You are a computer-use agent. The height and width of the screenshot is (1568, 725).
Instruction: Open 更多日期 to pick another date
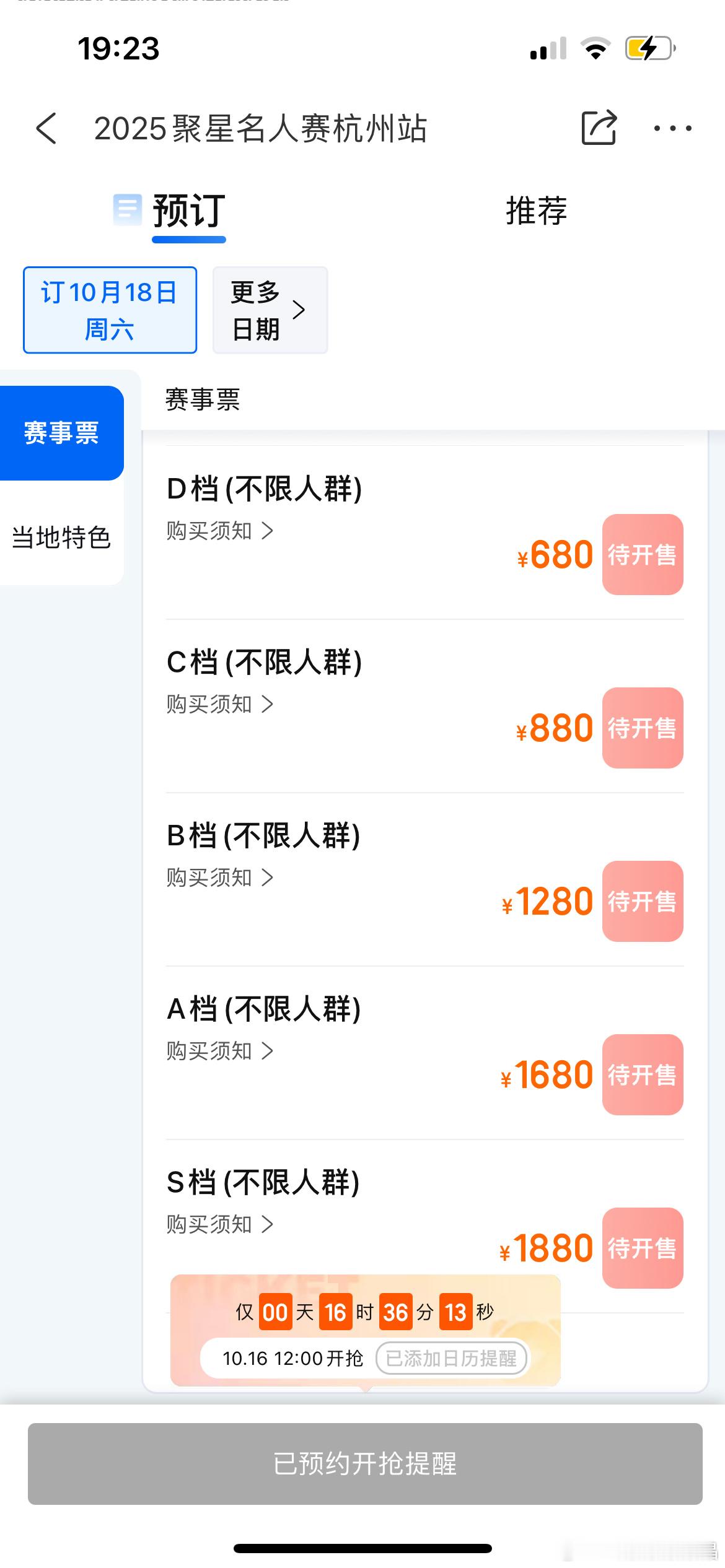pyautogui.click(x=270, y=310)
